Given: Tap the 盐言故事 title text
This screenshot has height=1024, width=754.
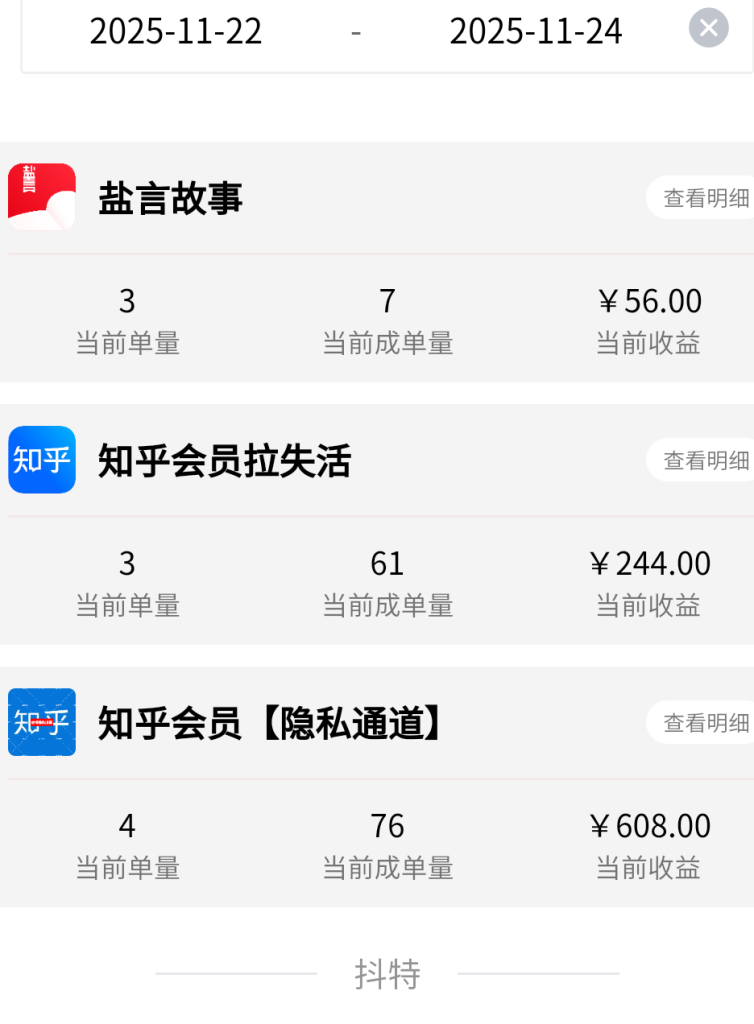Looking at the screenshot, I should tap(171, 197).
